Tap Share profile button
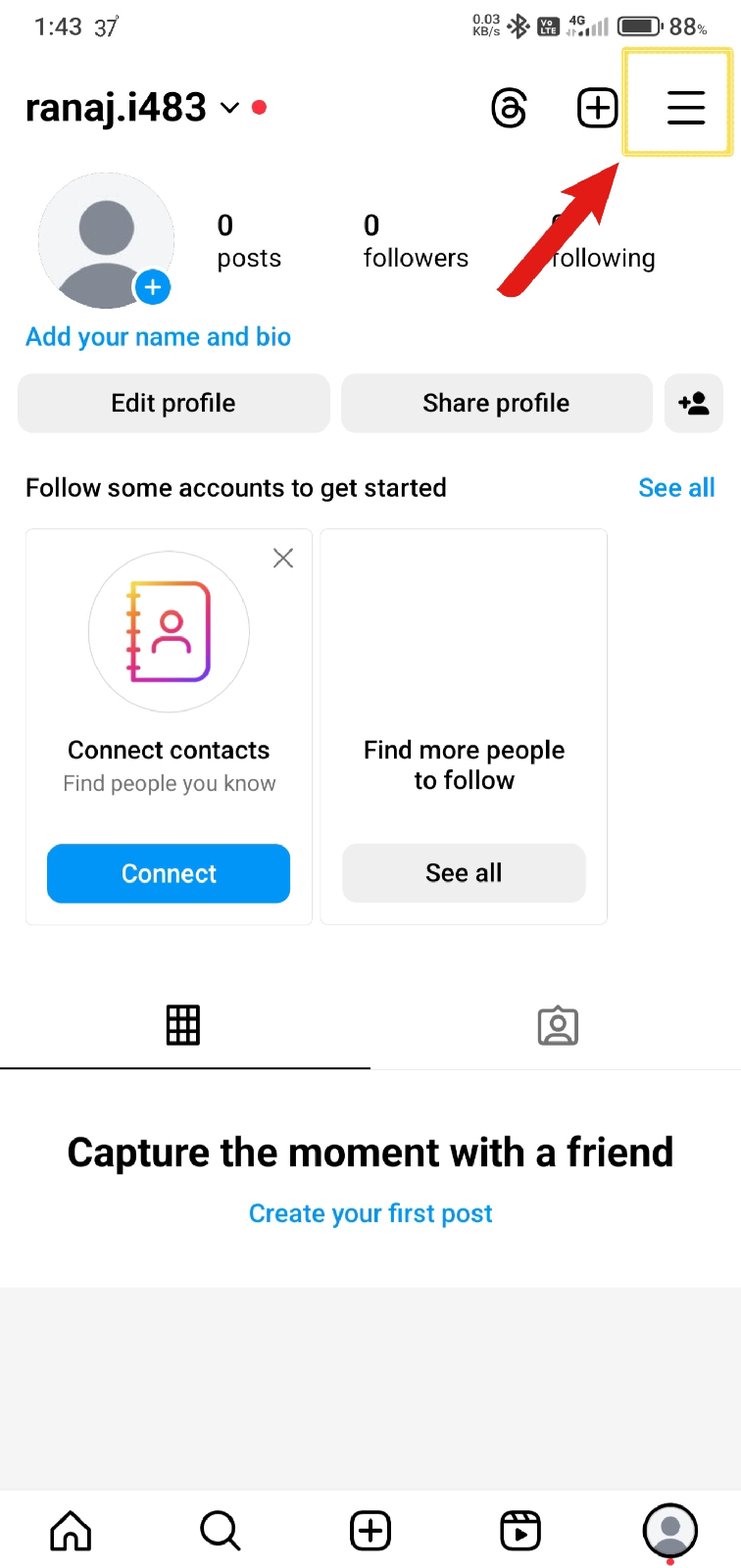Viewport: 741px width, 1568px height. (x=496, y=403)
